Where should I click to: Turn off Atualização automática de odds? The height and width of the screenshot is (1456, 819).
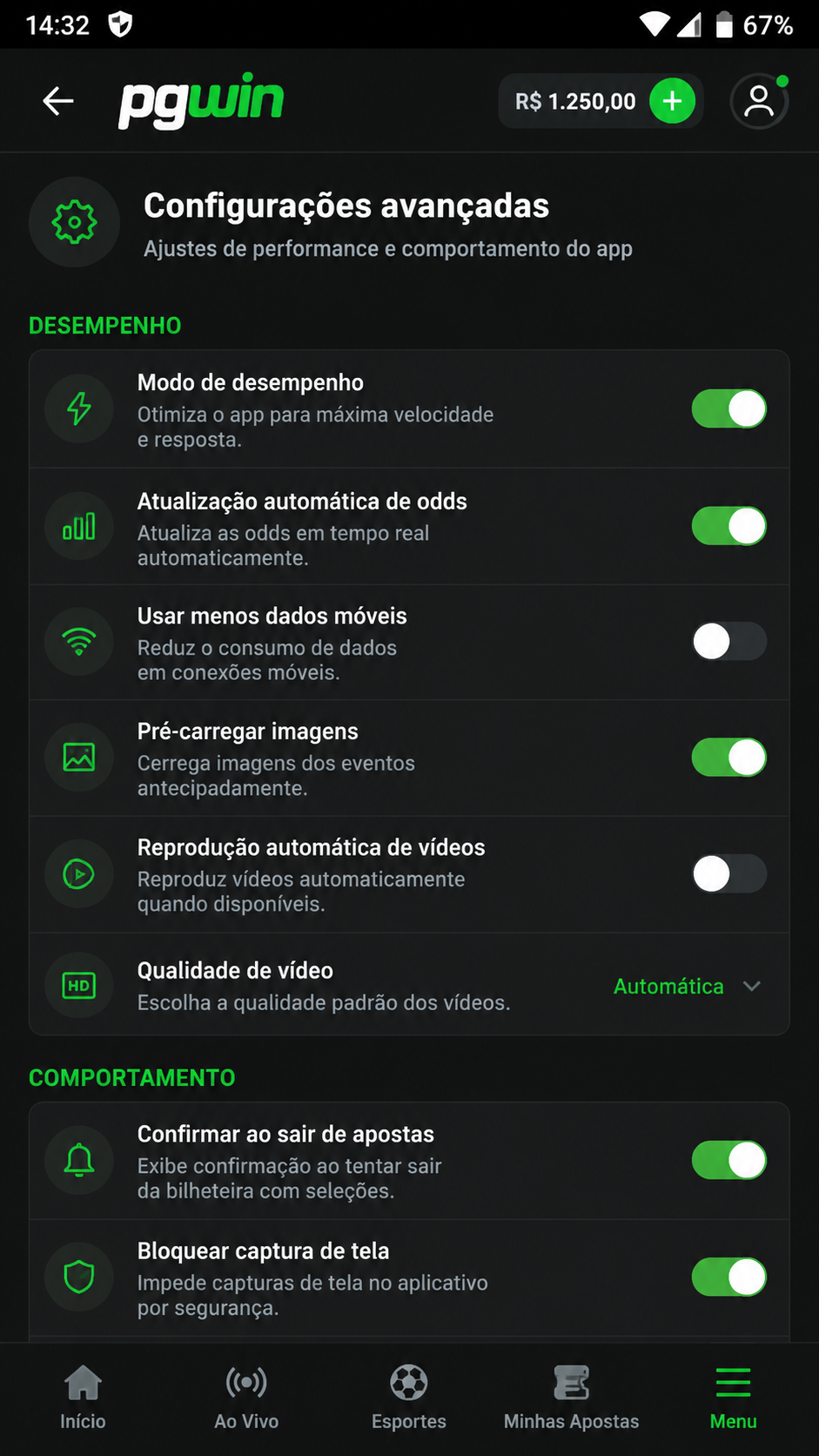[x=729, y=526]
